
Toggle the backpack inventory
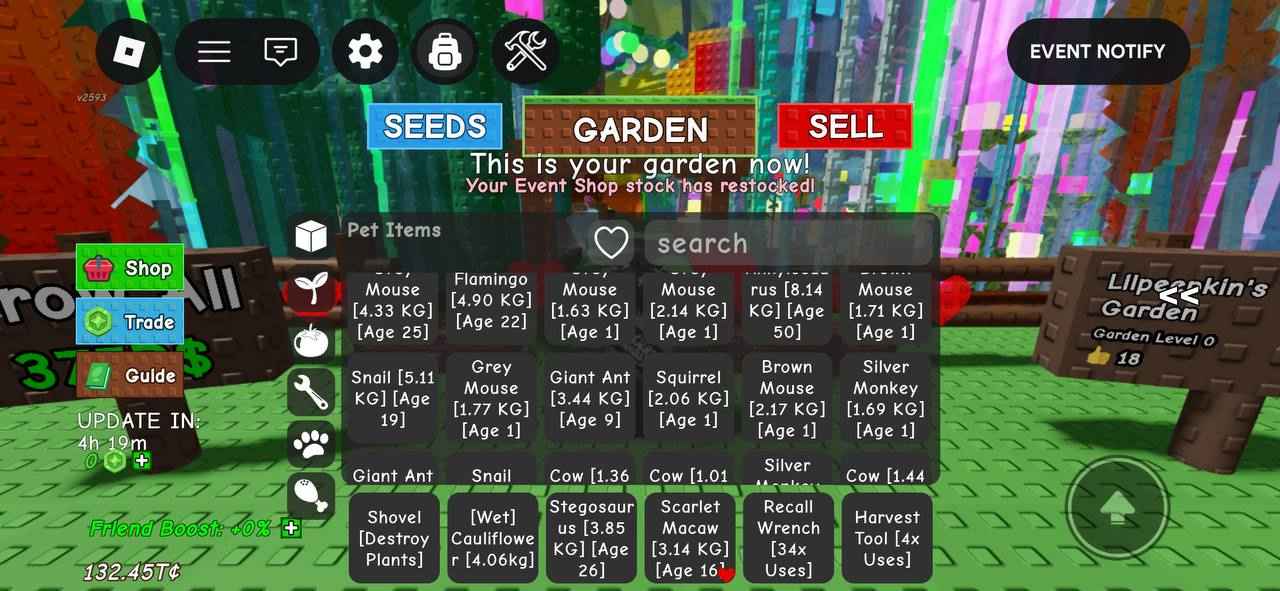tap(445, 51)
